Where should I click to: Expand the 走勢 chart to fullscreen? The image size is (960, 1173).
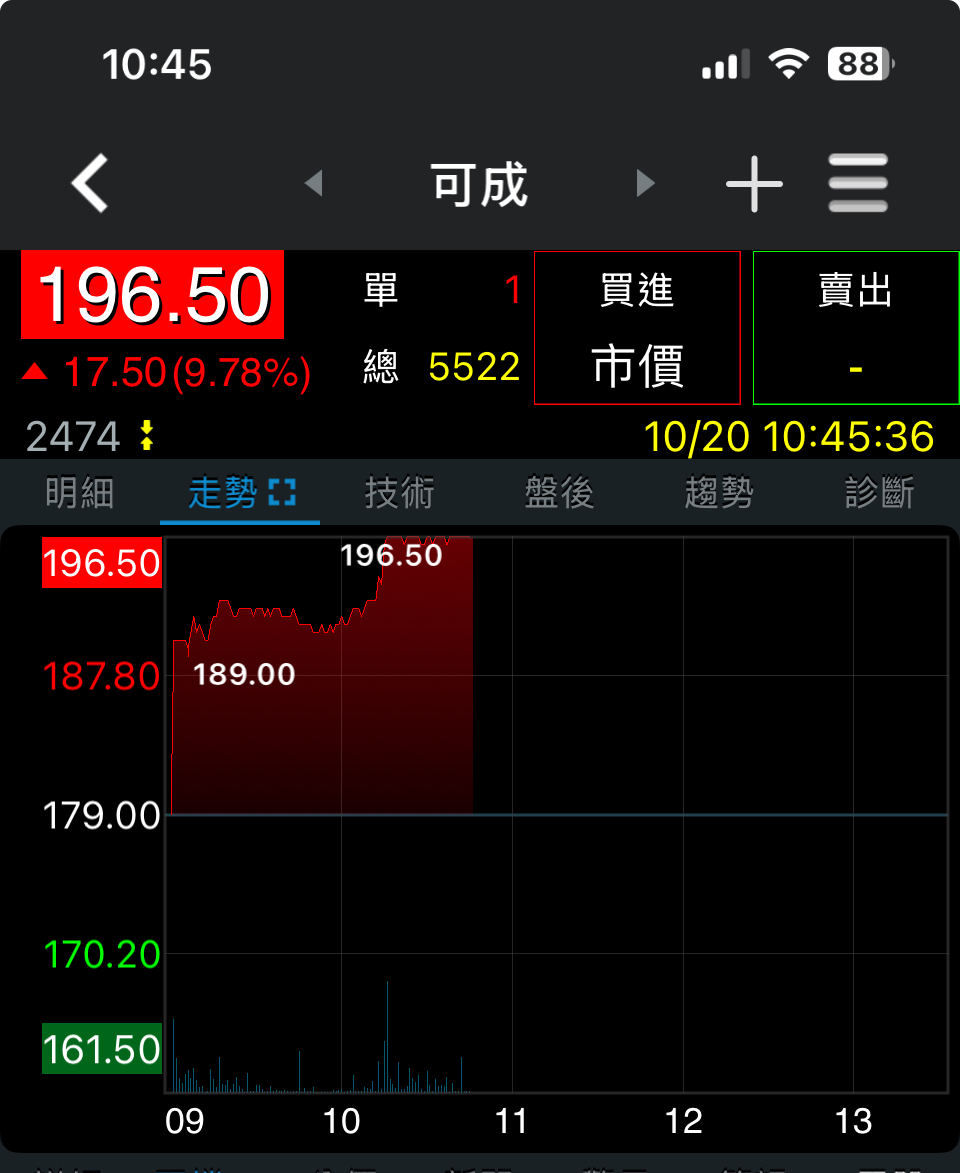click(282, 493)
